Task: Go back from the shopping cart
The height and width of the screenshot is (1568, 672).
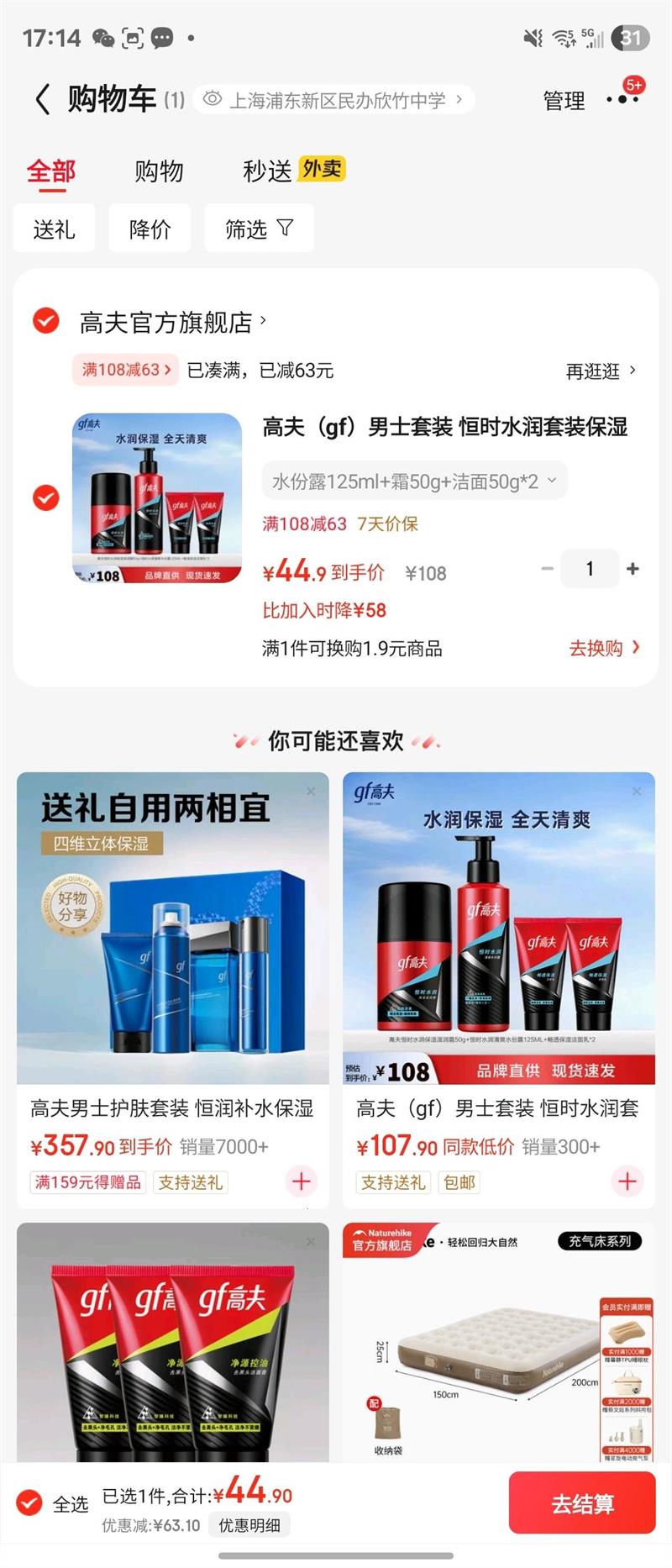Action: 42,100
